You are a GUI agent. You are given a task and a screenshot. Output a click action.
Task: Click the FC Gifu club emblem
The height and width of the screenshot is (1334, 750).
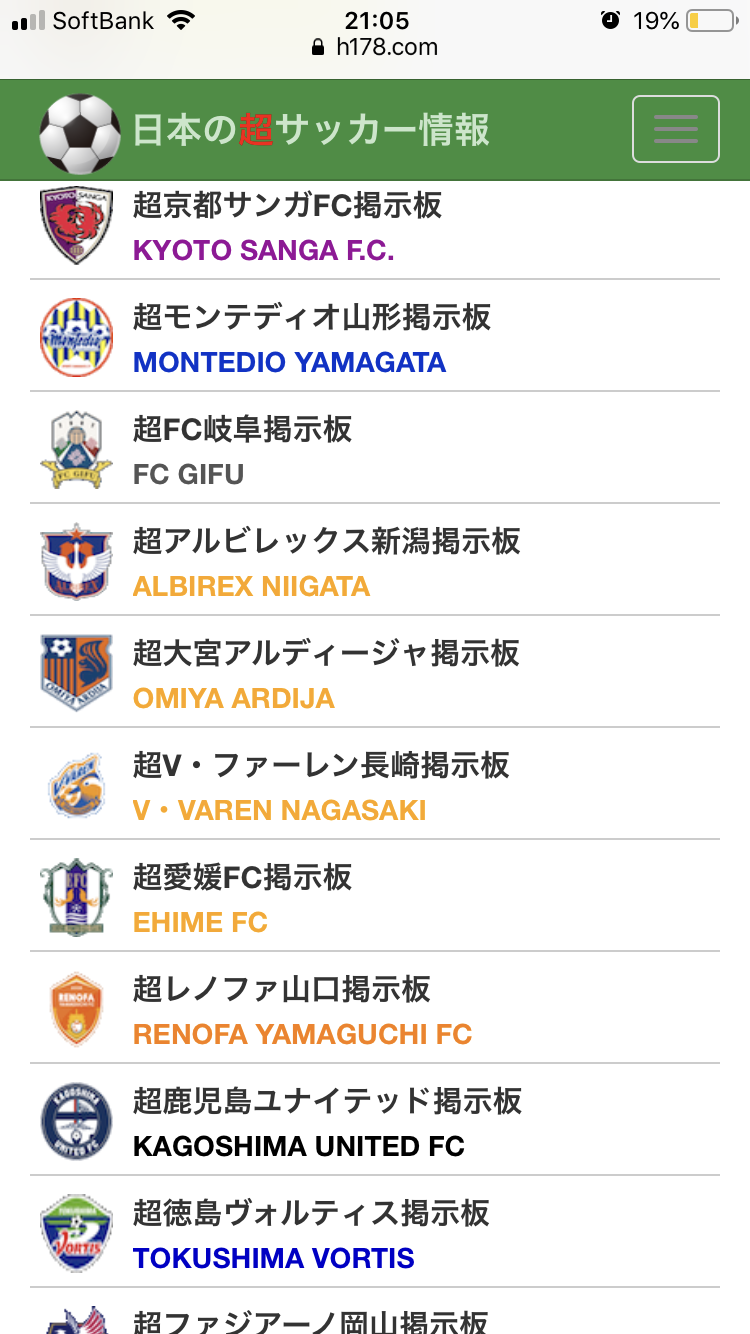tap(76, 447)
